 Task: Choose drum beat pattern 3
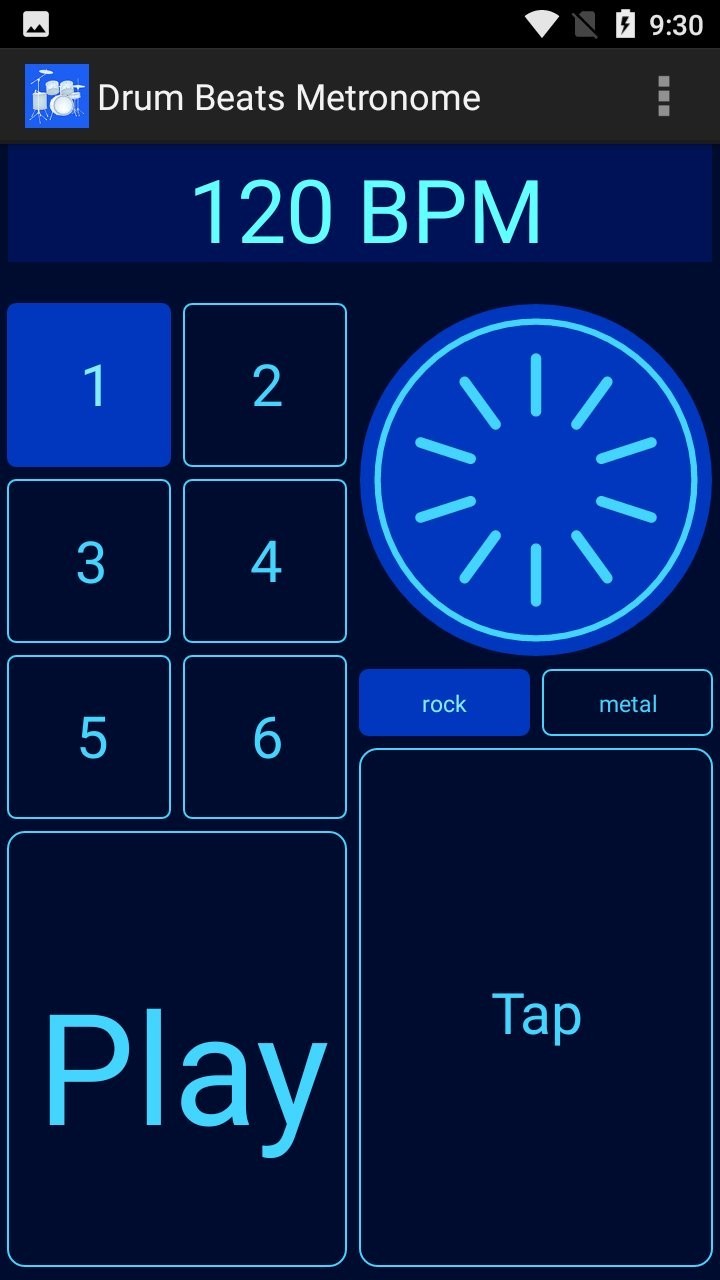click(x=89, y=561)
